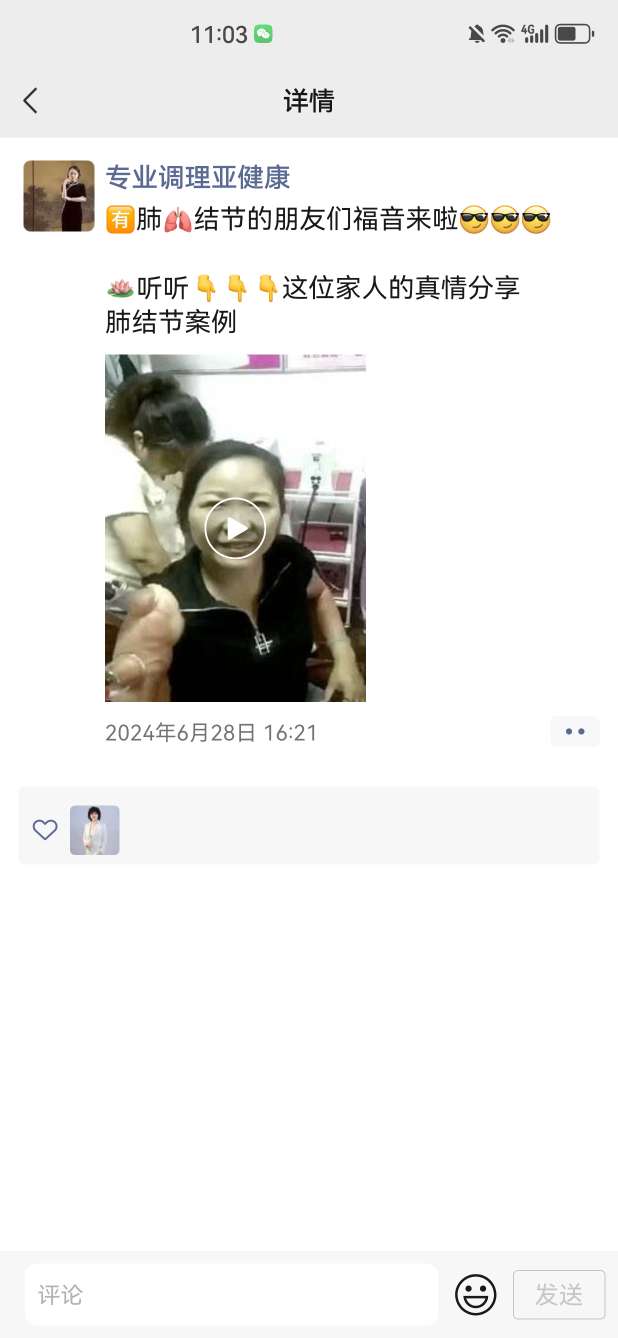The image size is (618, 1338).
Task: Open the emoji picker
Action: coord(476,1295)
